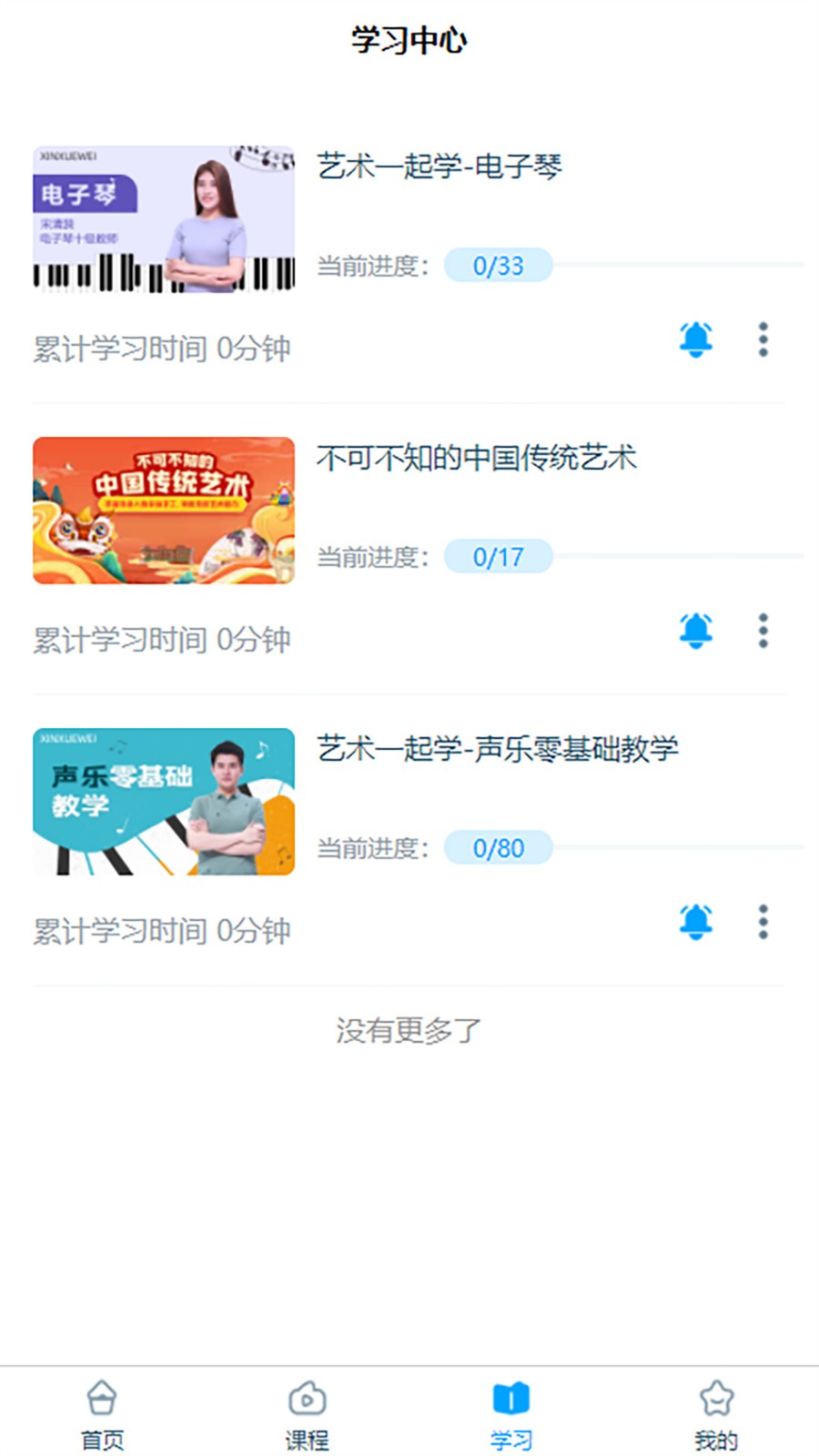This screenshot has width=819, height=1456.
Task: Click the 0/17 progress badge
Action: 498,556
